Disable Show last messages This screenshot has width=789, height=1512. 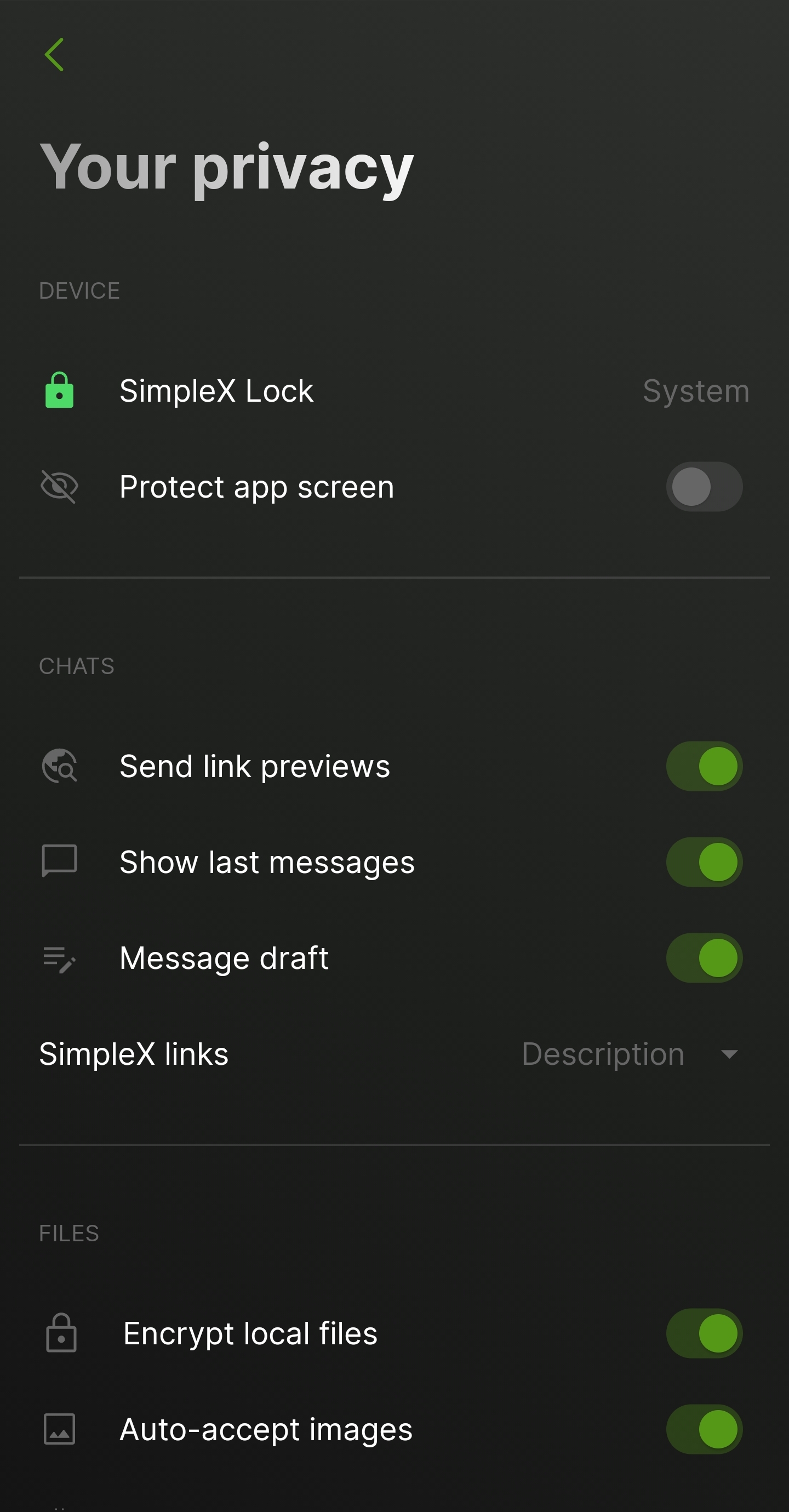pyautogui.click(x=704, y=861)
